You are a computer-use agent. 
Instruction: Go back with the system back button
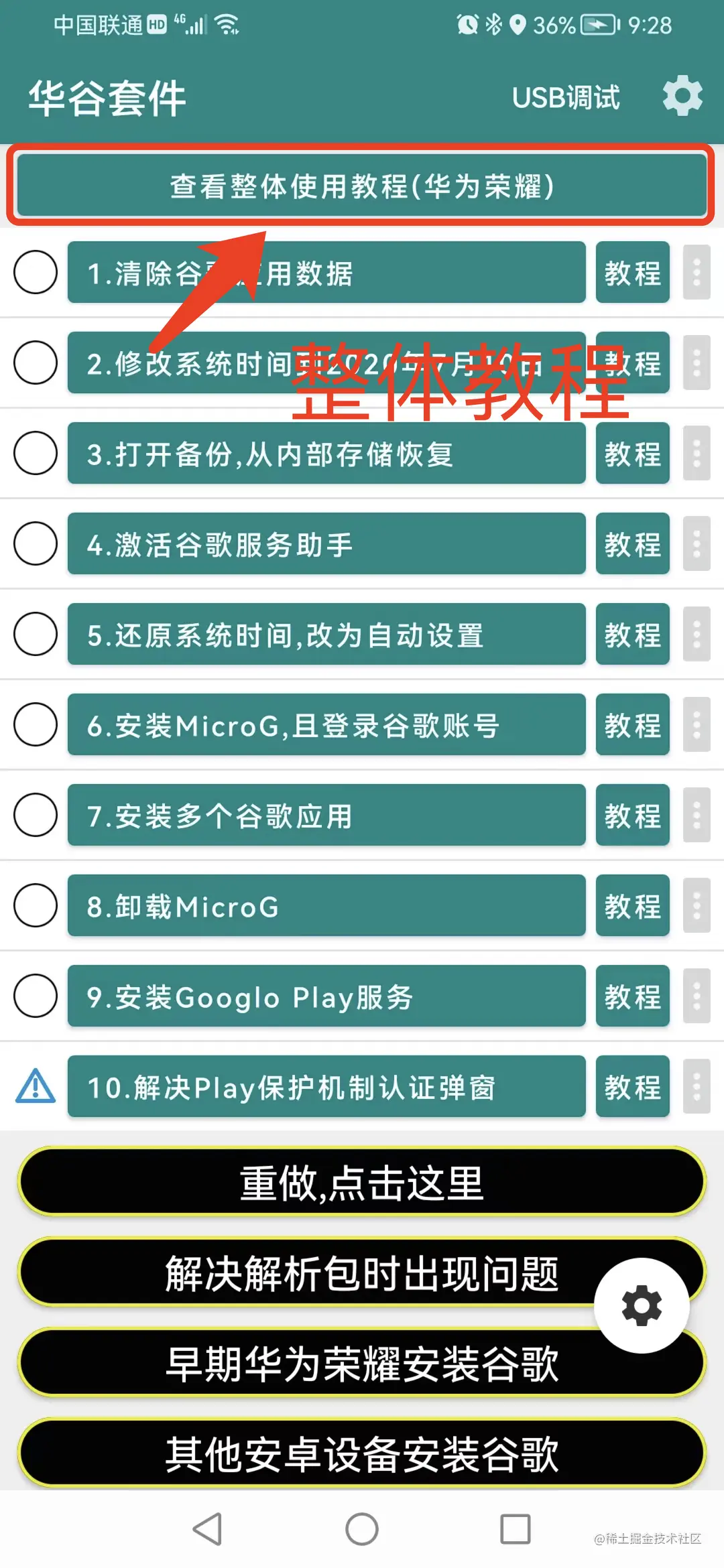point(207,1529)
